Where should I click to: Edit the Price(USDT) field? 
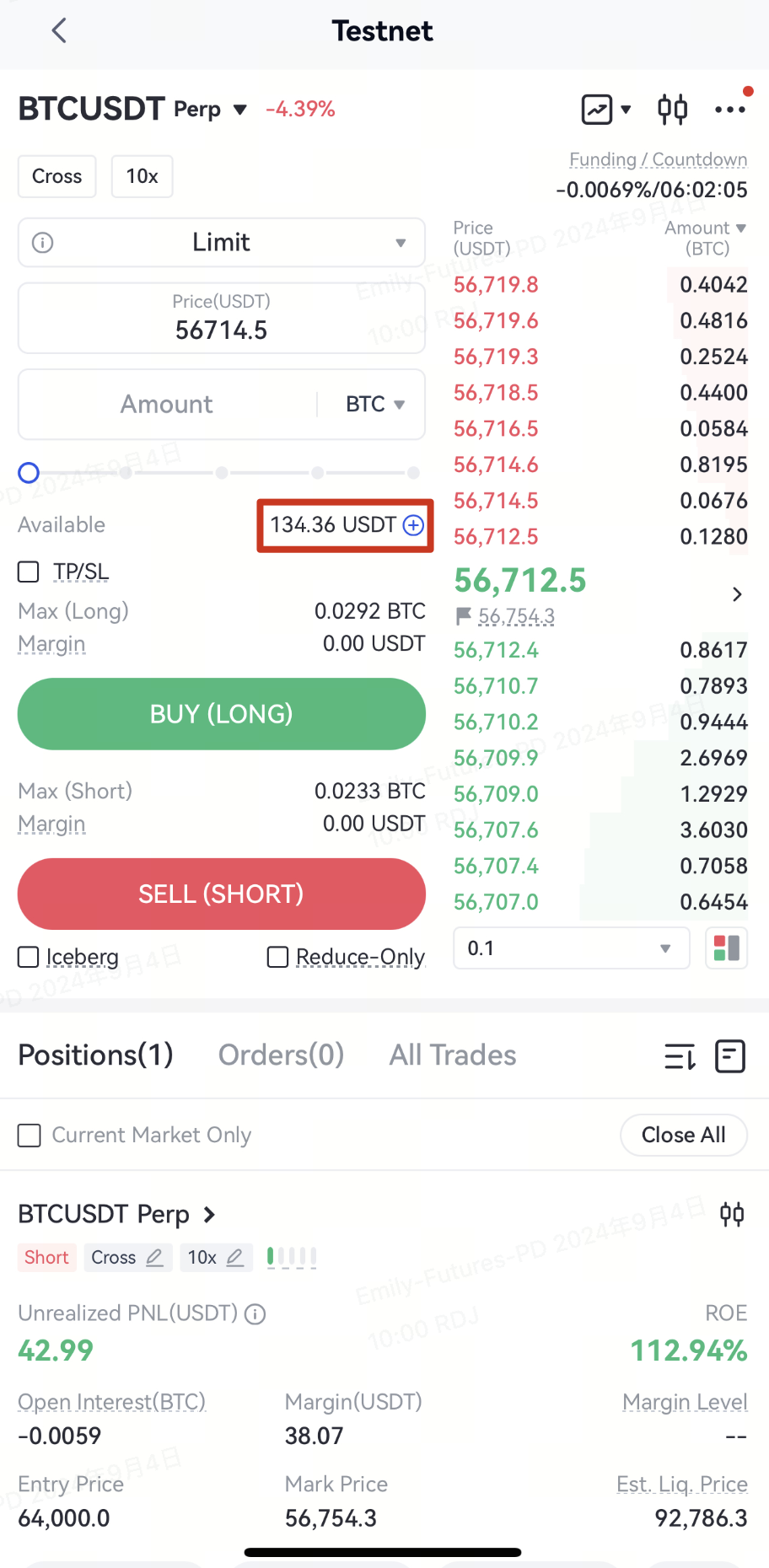[221, 319]
